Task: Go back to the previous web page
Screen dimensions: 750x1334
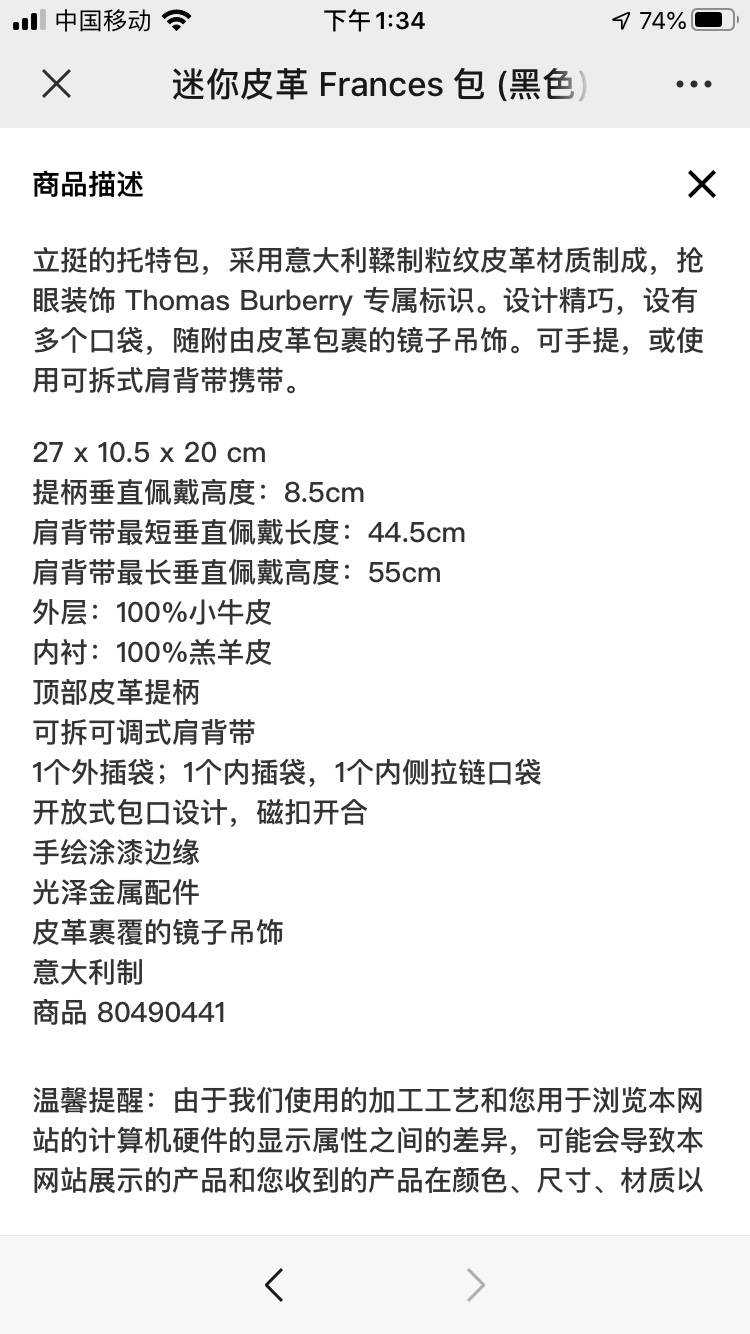Action: tap(274, 1284)
